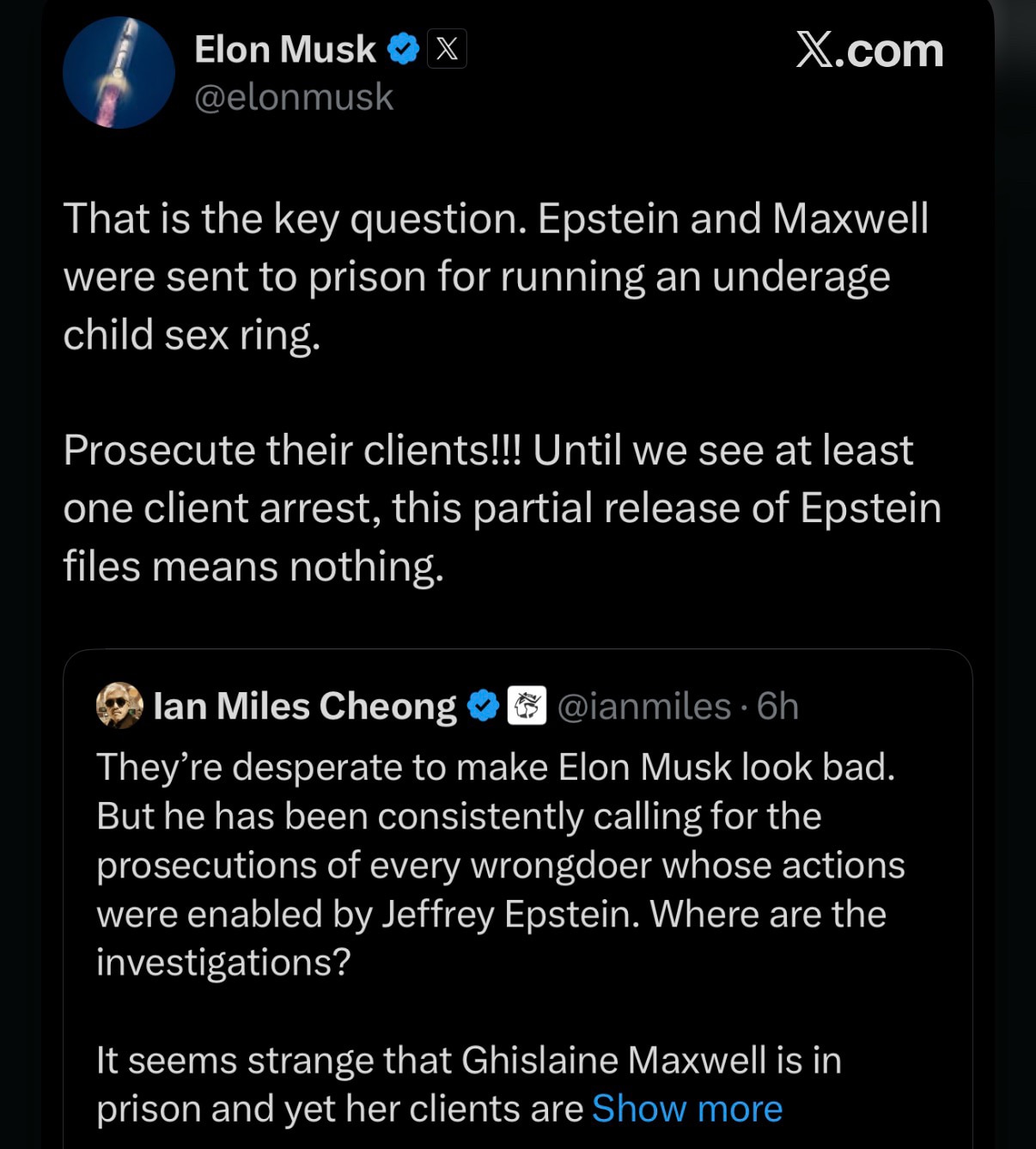Click the verified badge next to Ian Miles Cheong
Image resolution: width=1036 pixels, height=1149 pixels.
tap(481, 706)
